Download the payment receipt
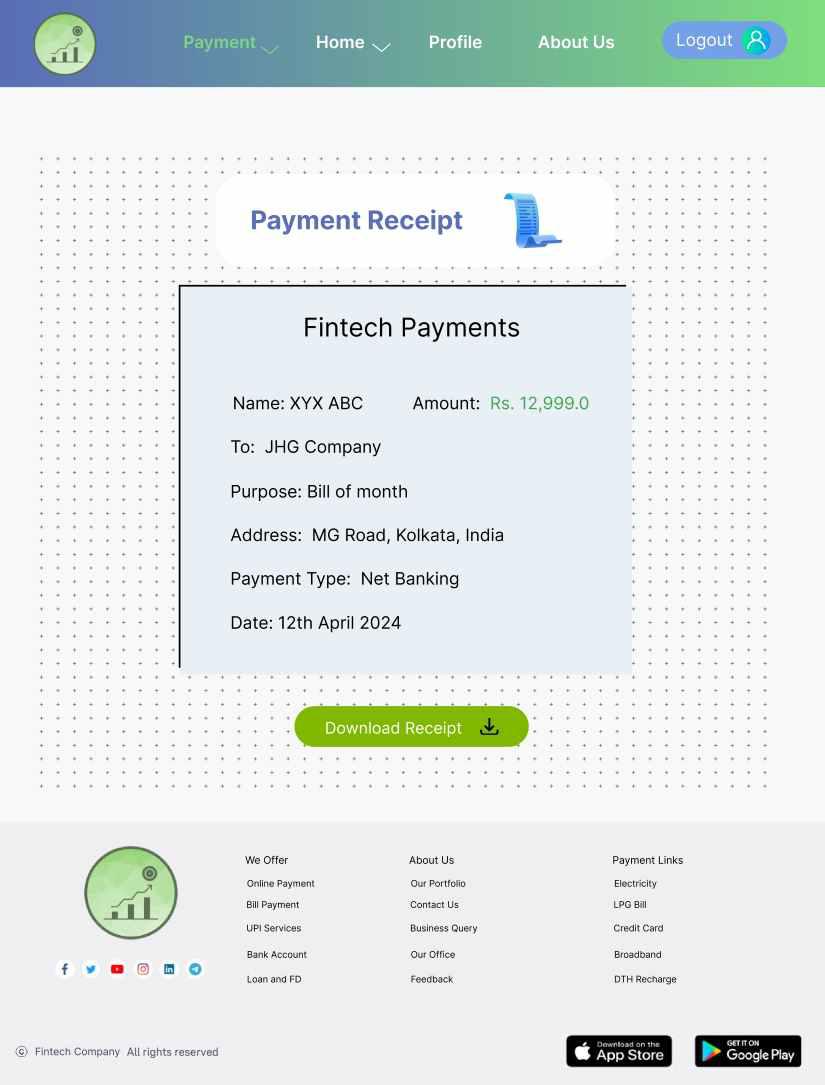 [x=411, y=727]
